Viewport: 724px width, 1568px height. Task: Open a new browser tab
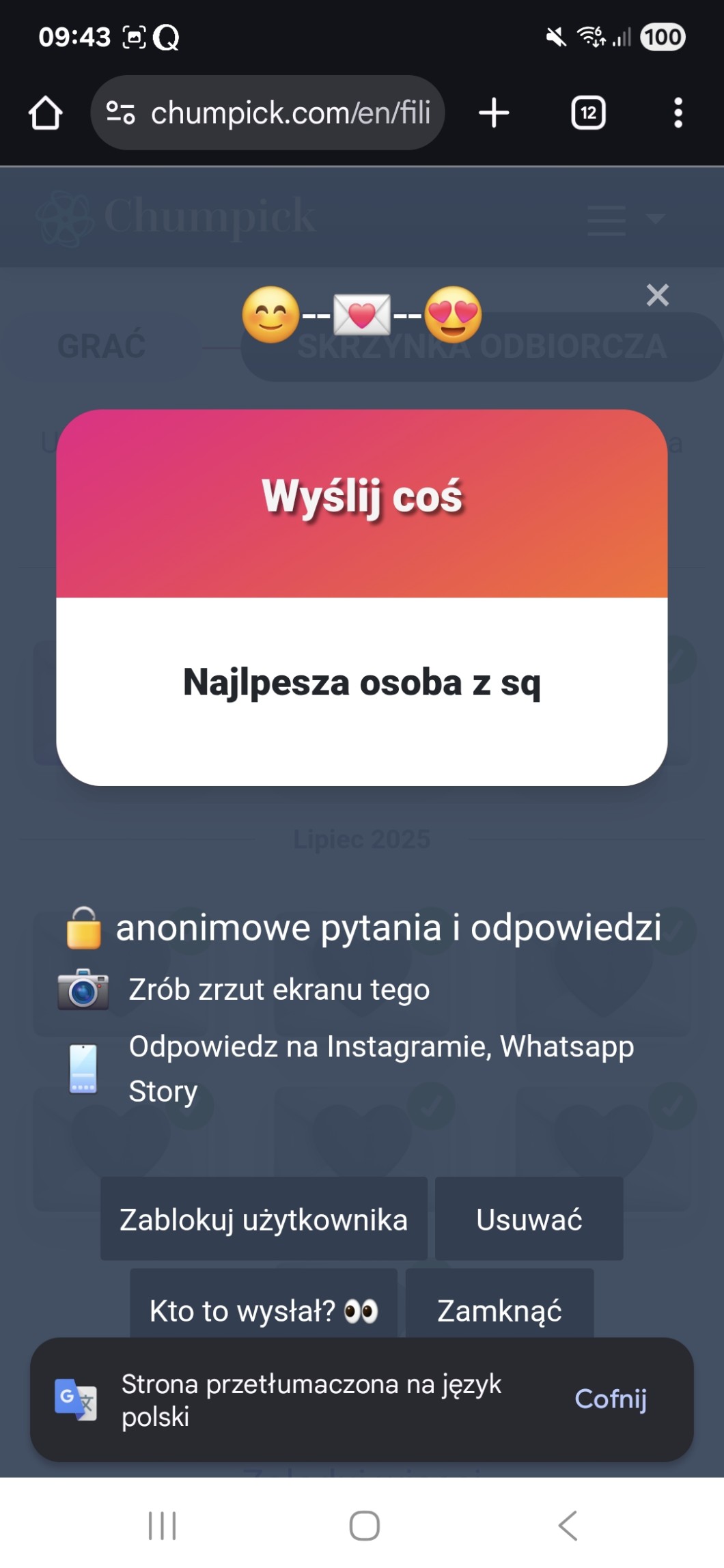click(x=494, y=113)
